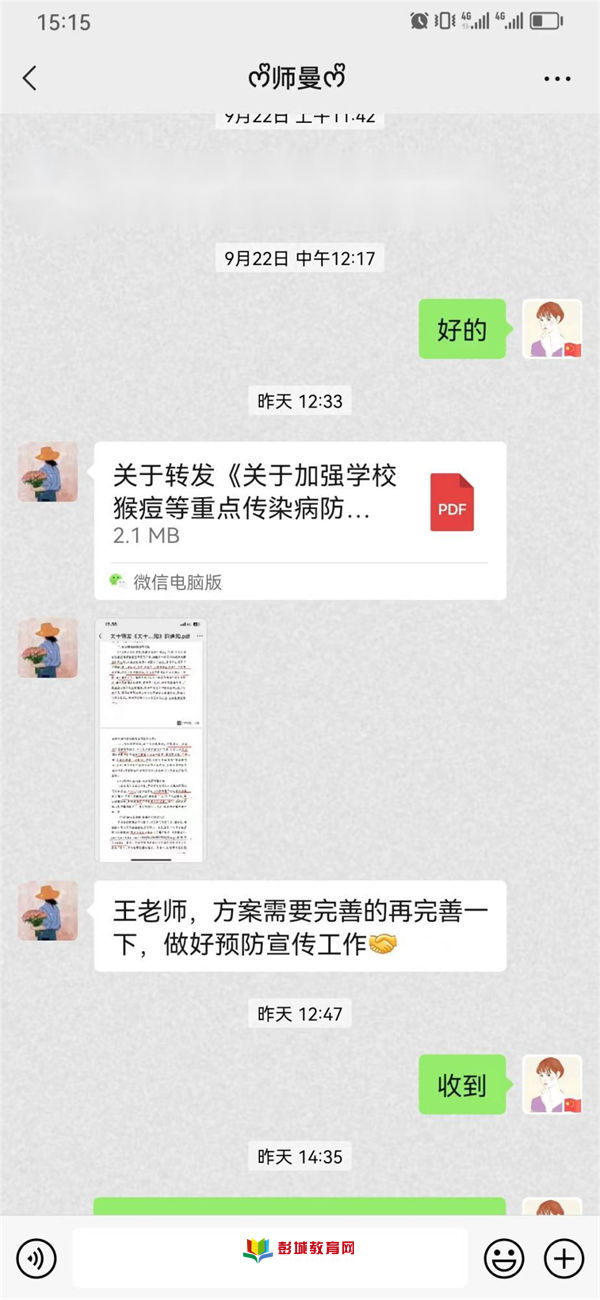
Task: Open contact avatar beside the PDF message
Action: [x=48, y=471]
